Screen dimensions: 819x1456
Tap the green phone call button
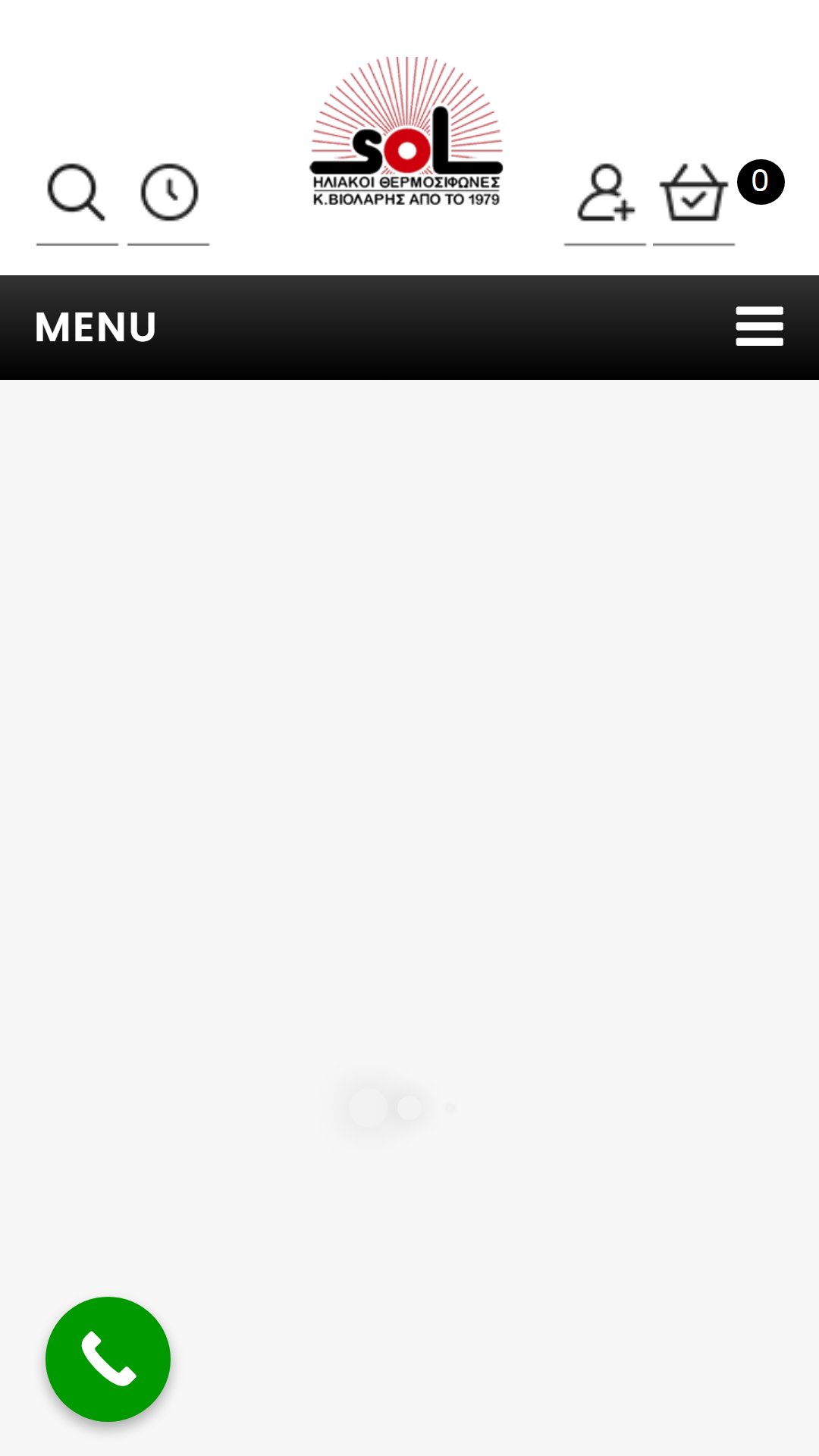(108, 1359)
